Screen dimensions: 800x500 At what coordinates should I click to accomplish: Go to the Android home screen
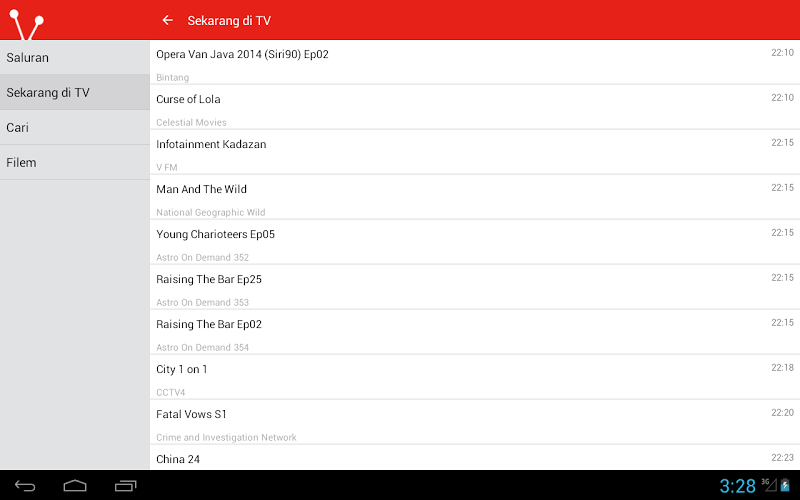point(75,486)
